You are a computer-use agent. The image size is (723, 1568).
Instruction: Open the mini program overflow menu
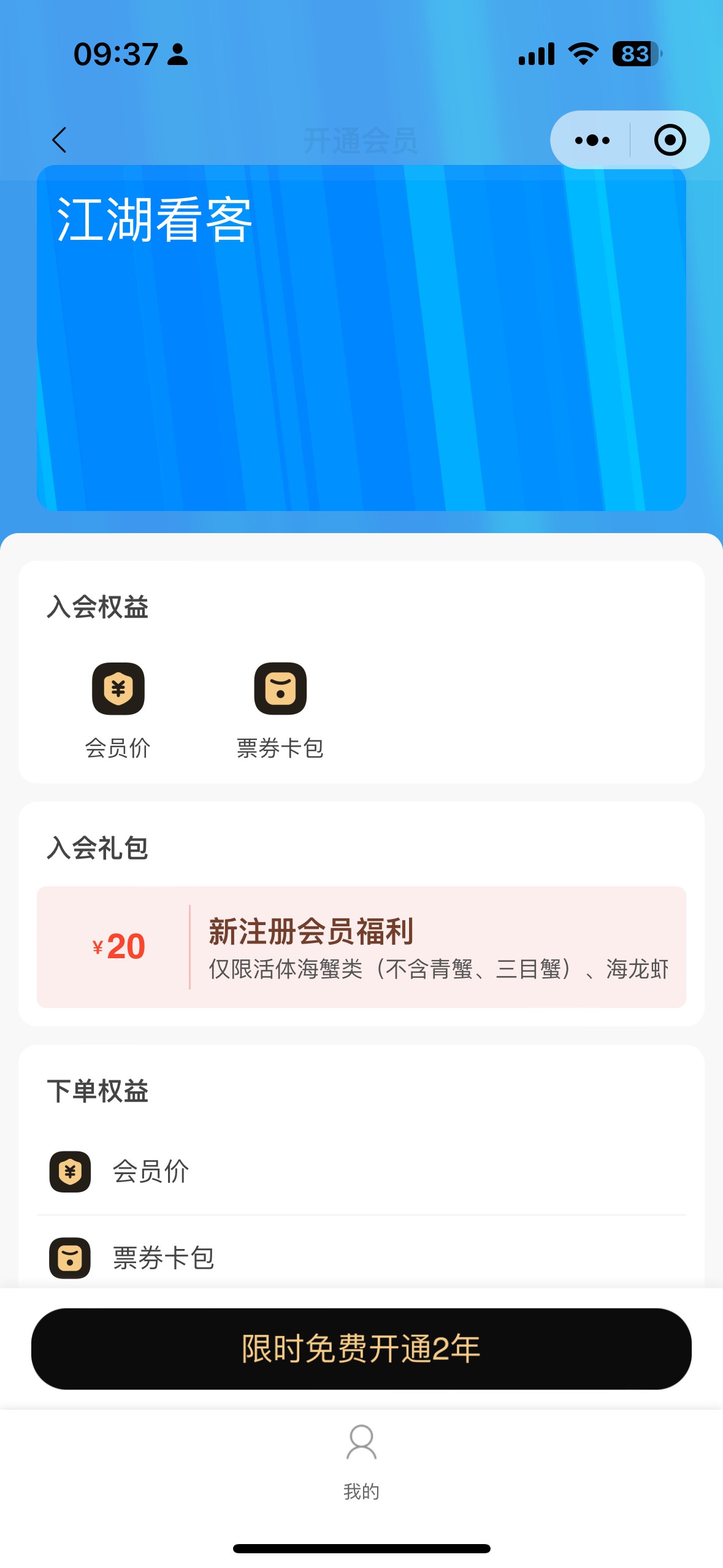click(592, 140)
